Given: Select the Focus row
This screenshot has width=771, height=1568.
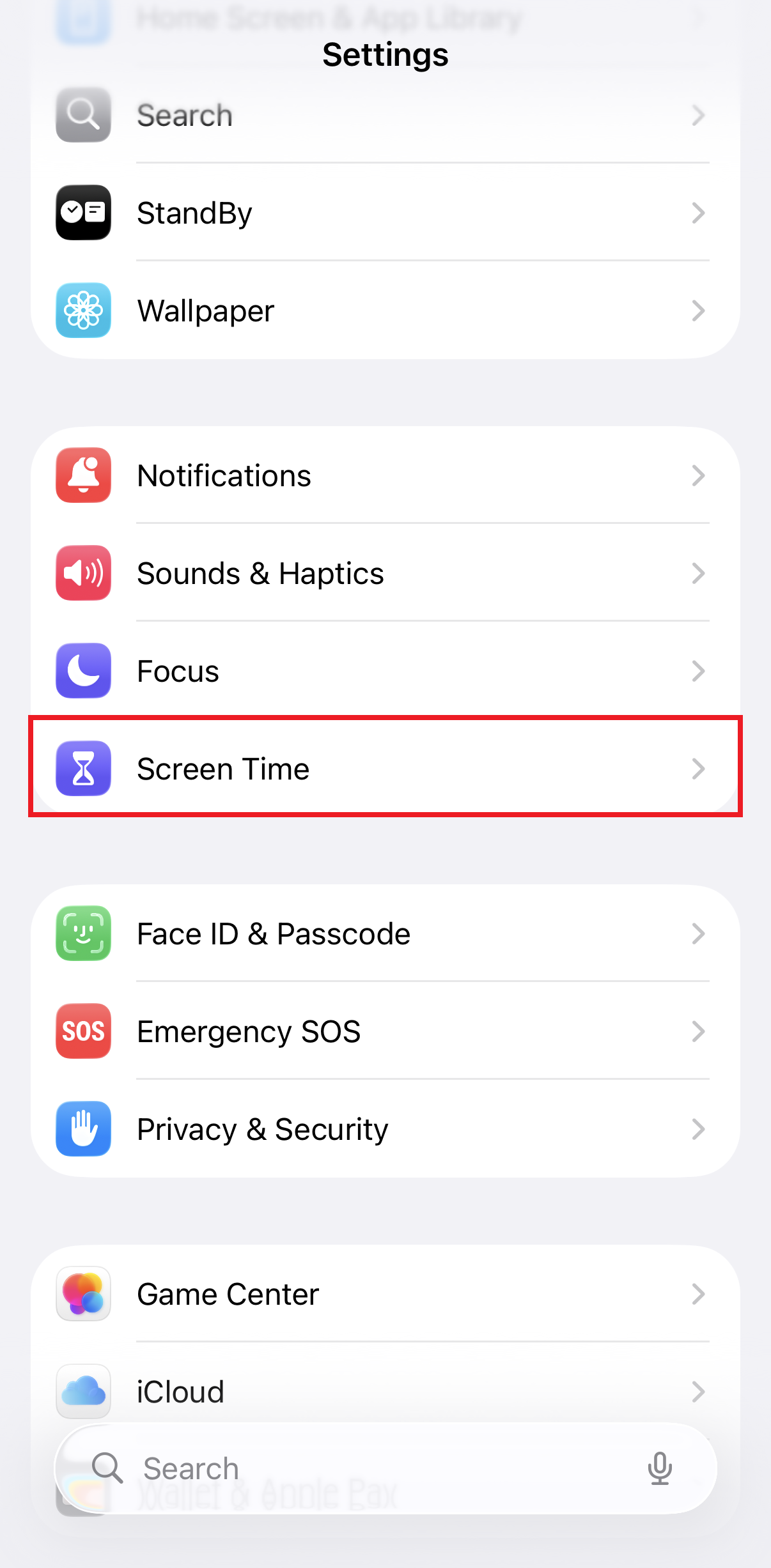Looking at the screenshot, I should [384, 671].
